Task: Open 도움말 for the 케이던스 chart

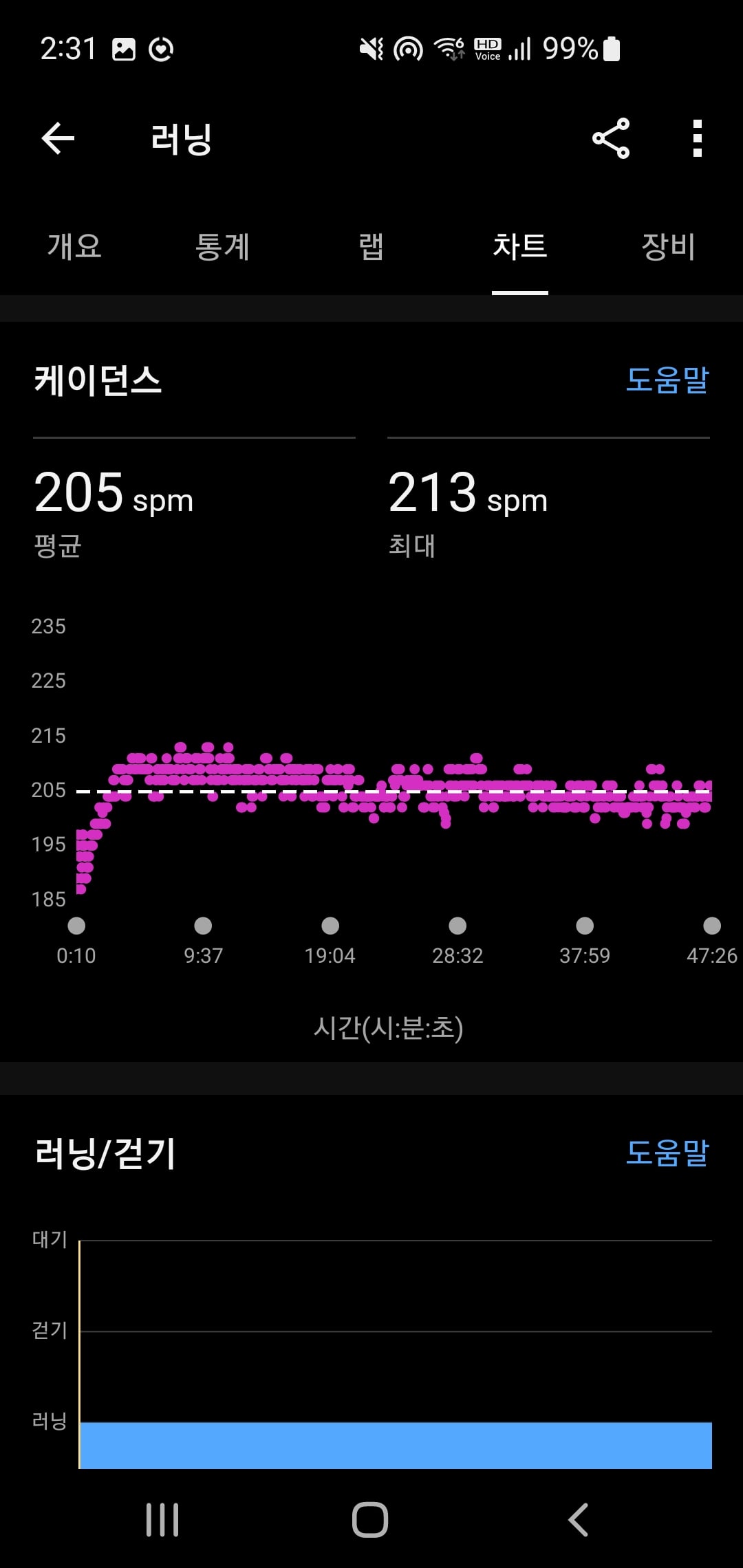Action: [x=667, y=380]
